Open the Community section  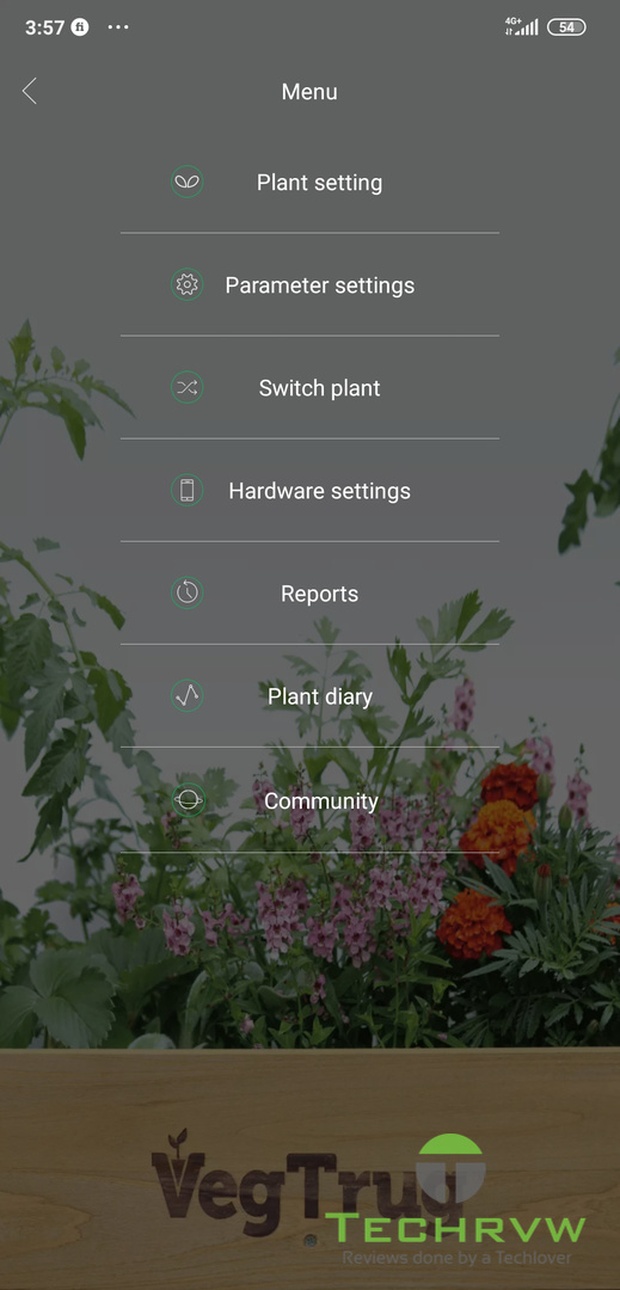click(x=318, y=801)
